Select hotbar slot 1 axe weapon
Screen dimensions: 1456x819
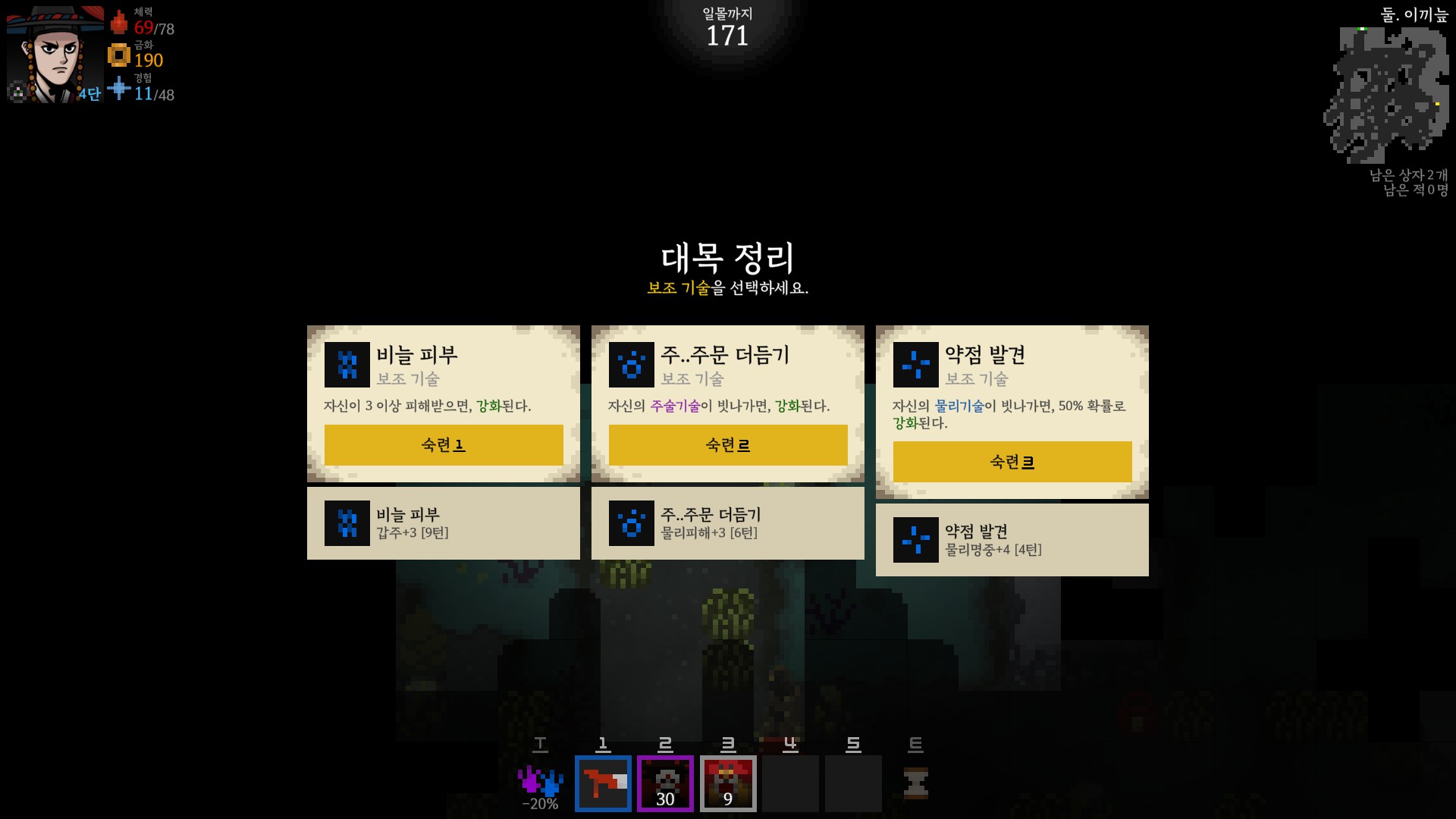pyautogui.click(x=603, y=783)
